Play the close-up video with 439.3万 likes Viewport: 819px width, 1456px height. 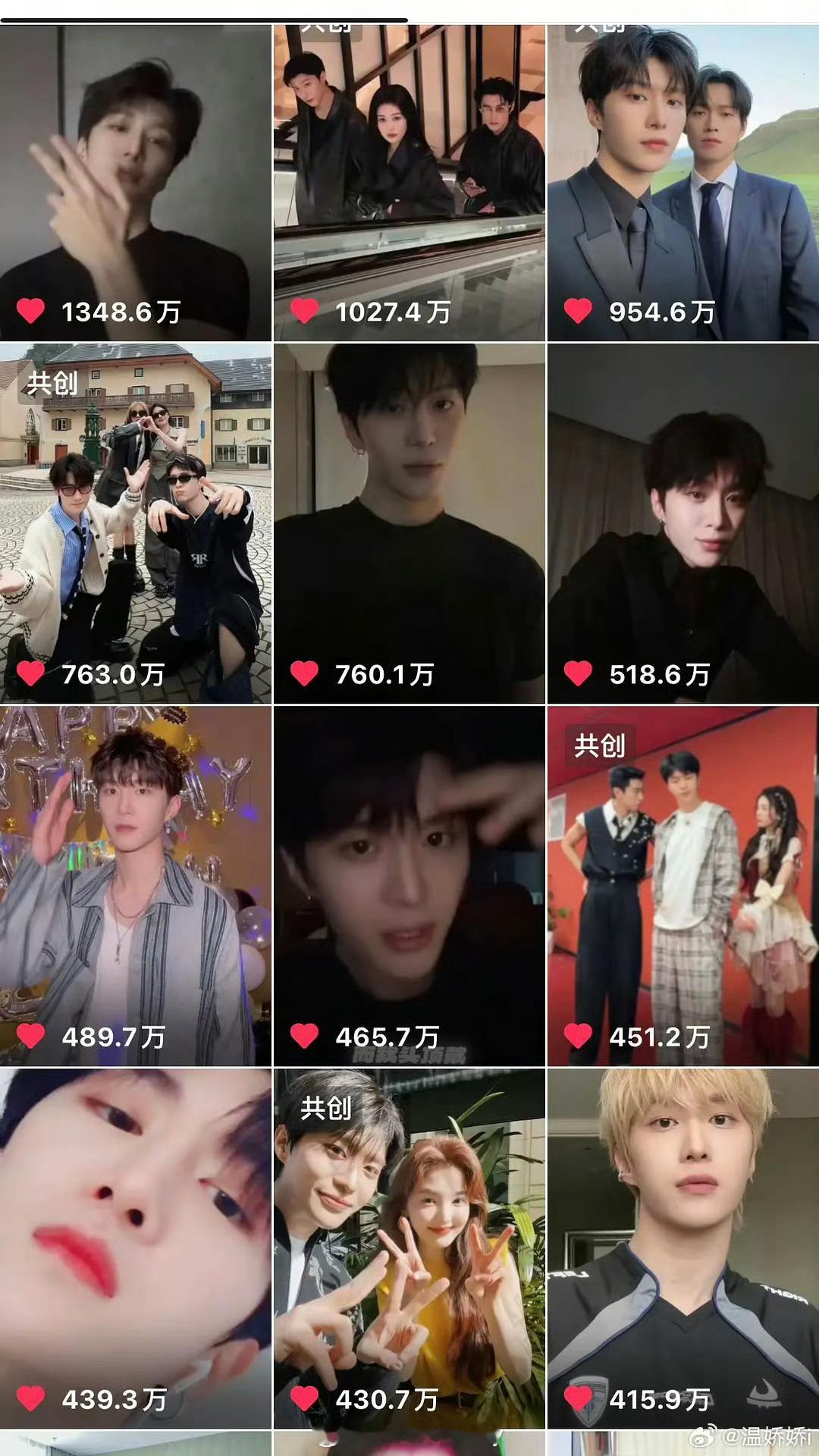[135, 1248]
